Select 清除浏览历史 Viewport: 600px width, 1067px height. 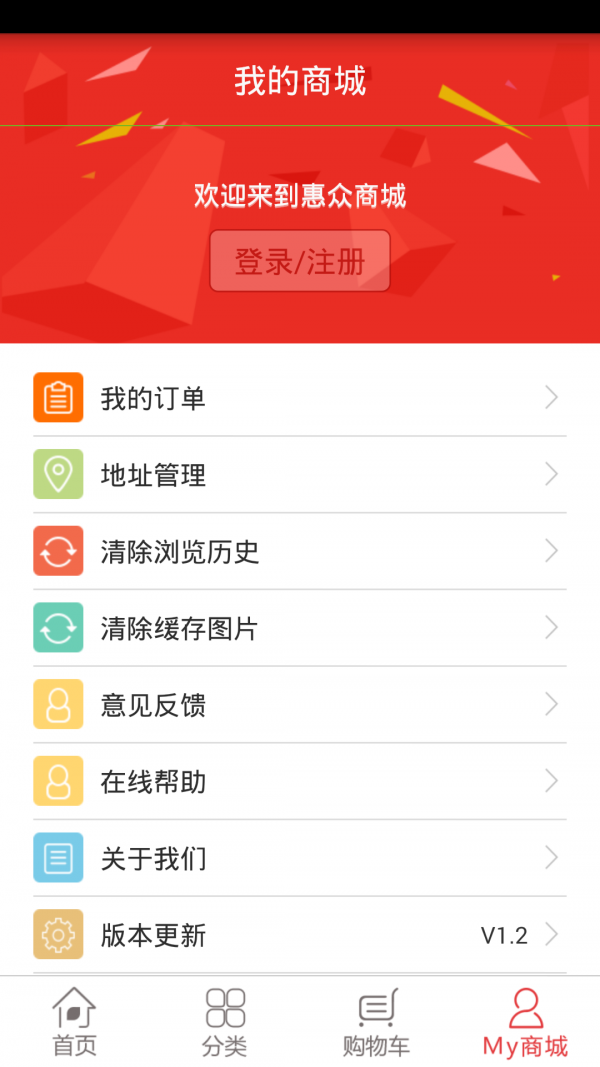pos(300,552)
